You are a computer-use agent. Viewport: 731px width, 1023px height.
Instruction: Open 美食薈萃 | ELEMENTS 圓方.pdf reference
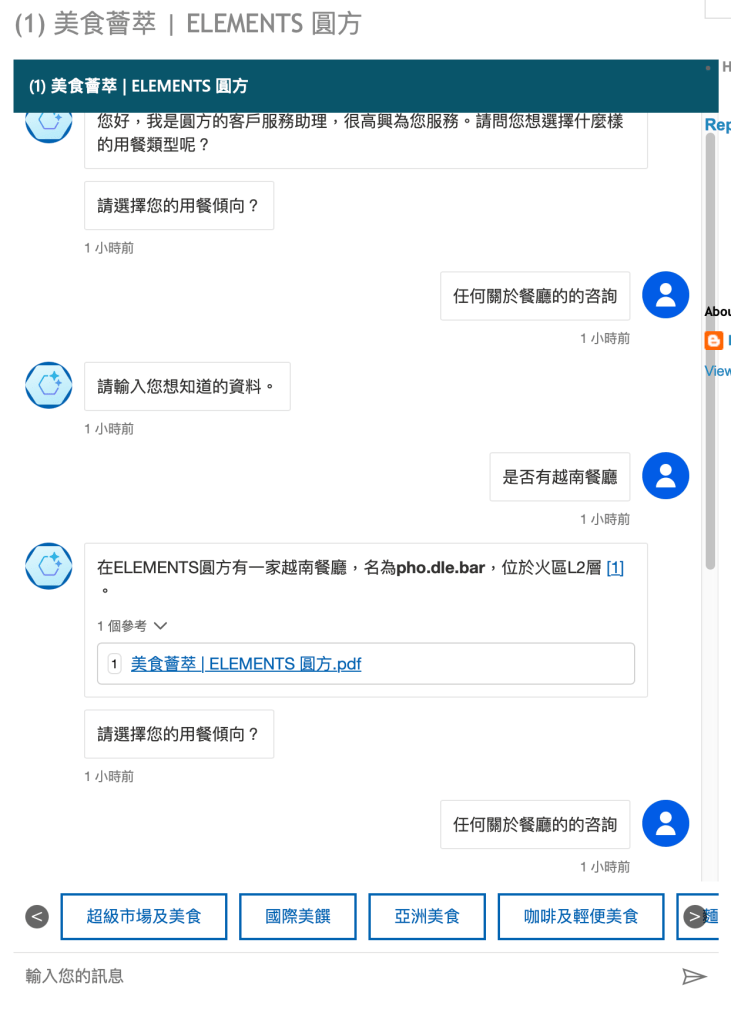pyautogui.click(x=246, y=664)
